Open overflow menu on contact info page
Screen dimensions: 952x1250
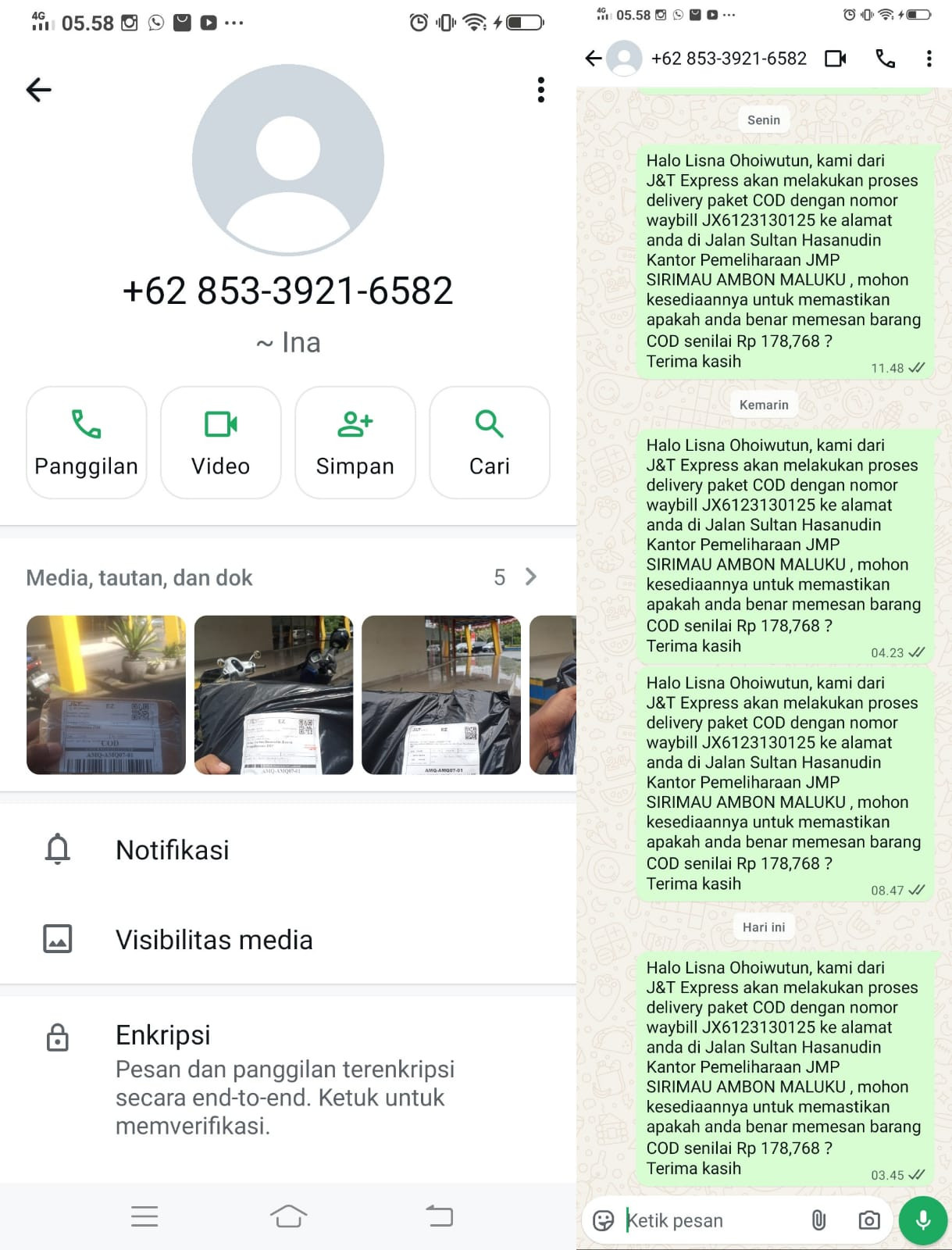[540, 90]
